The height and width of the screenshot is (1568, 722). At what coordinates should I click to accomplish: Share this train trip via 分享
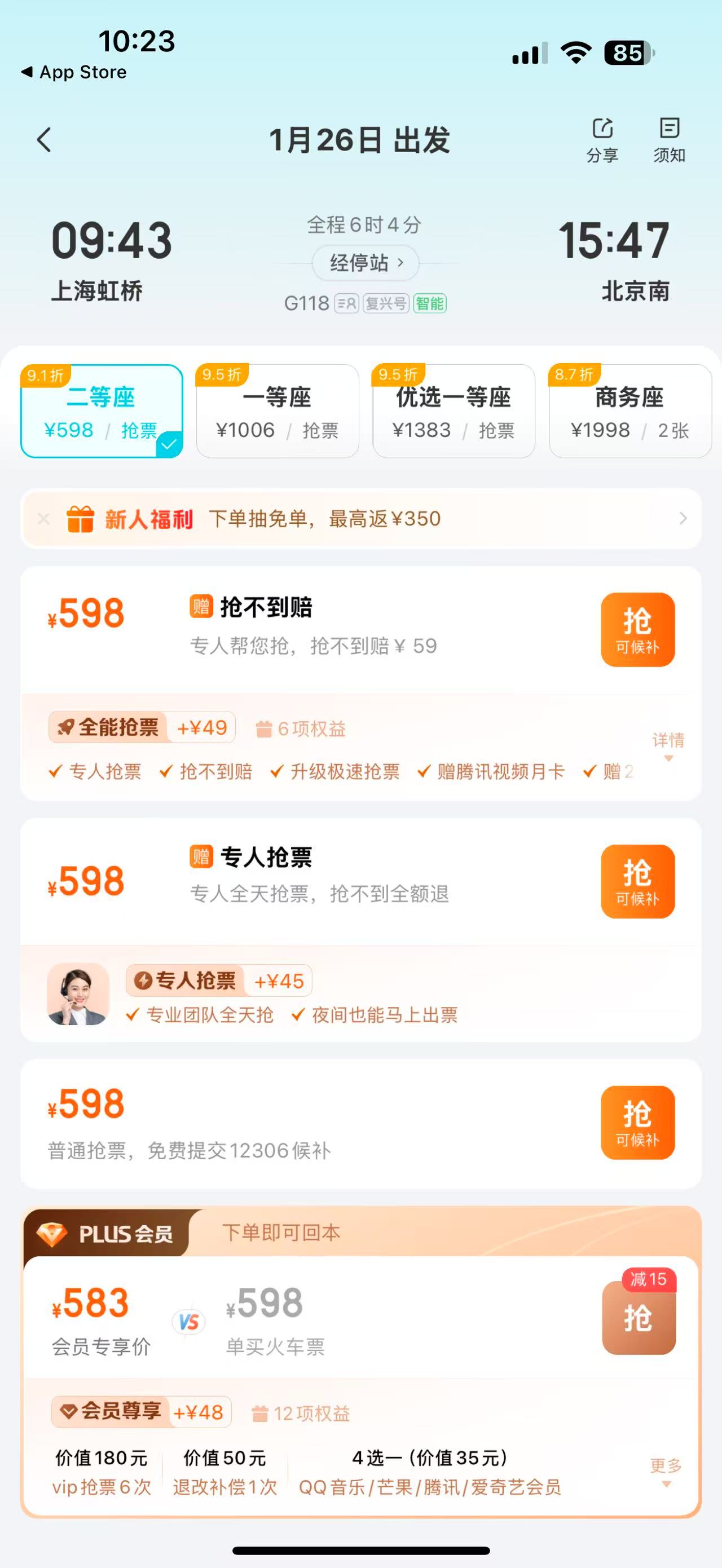click(602, 140)
